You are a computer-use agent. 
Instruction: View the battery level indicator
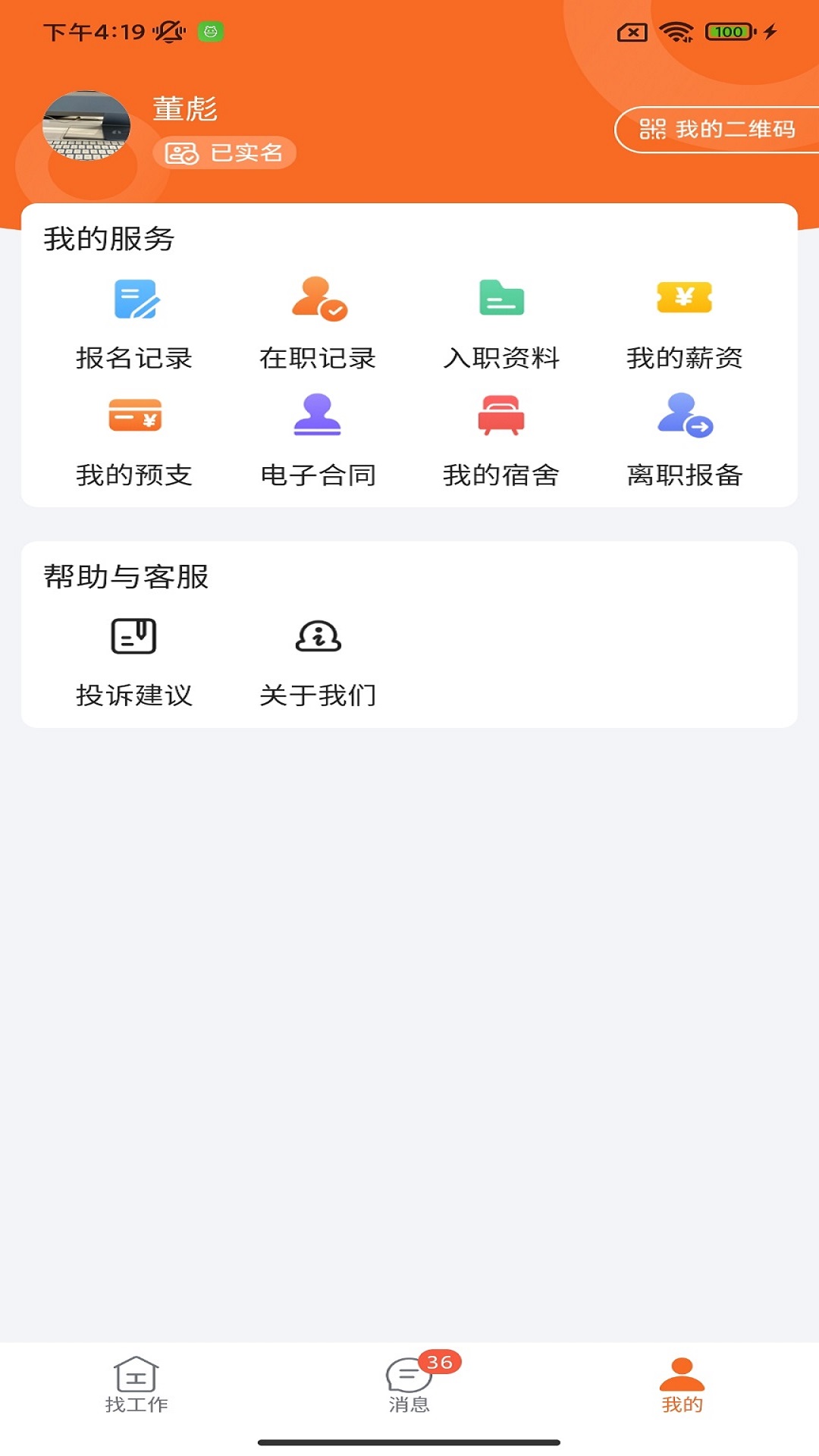point(725,31)
